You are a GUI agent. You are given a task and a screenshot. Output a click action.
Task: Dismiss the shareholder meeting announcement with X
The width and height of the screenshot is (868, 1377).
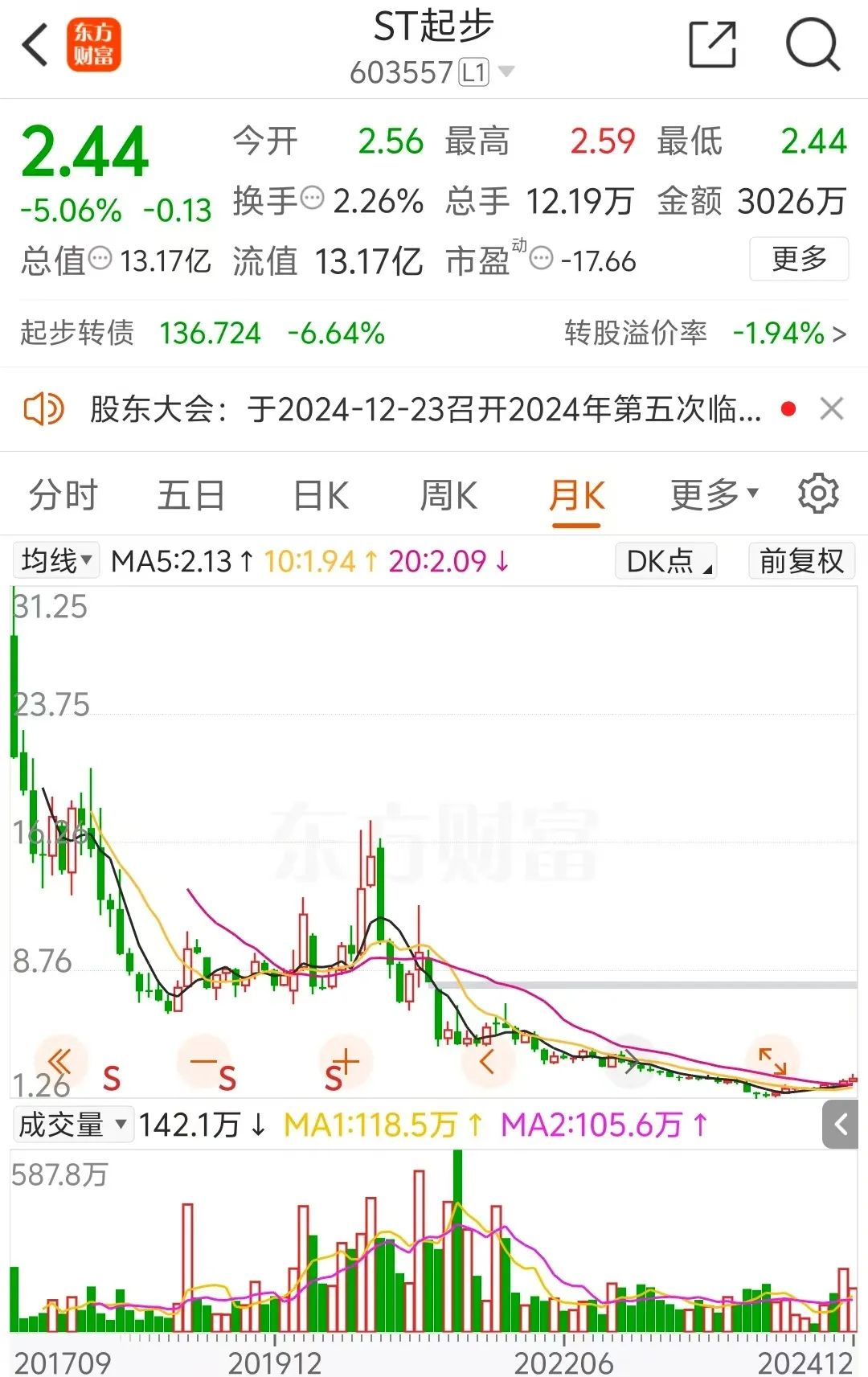click(x=833, y=410)
